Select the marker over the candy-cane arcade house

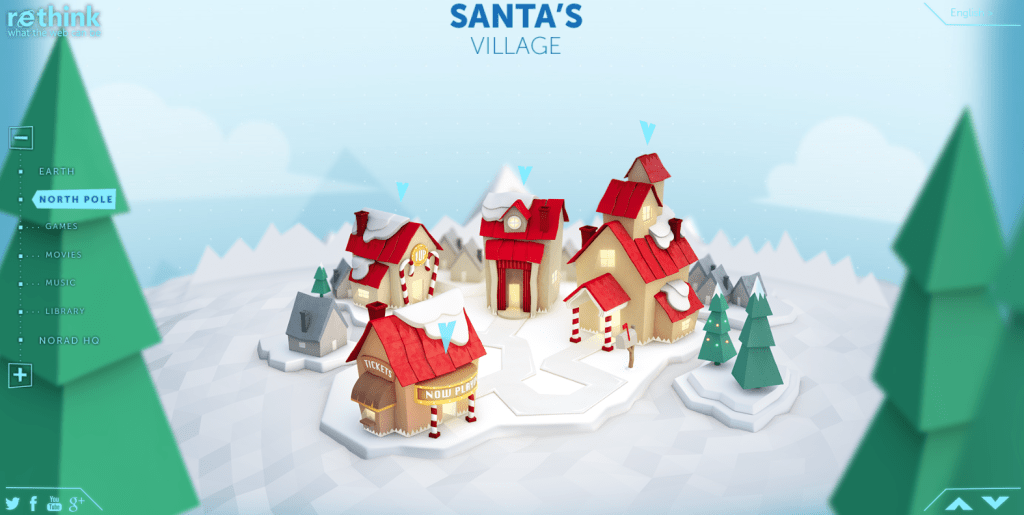pos(402,190)
